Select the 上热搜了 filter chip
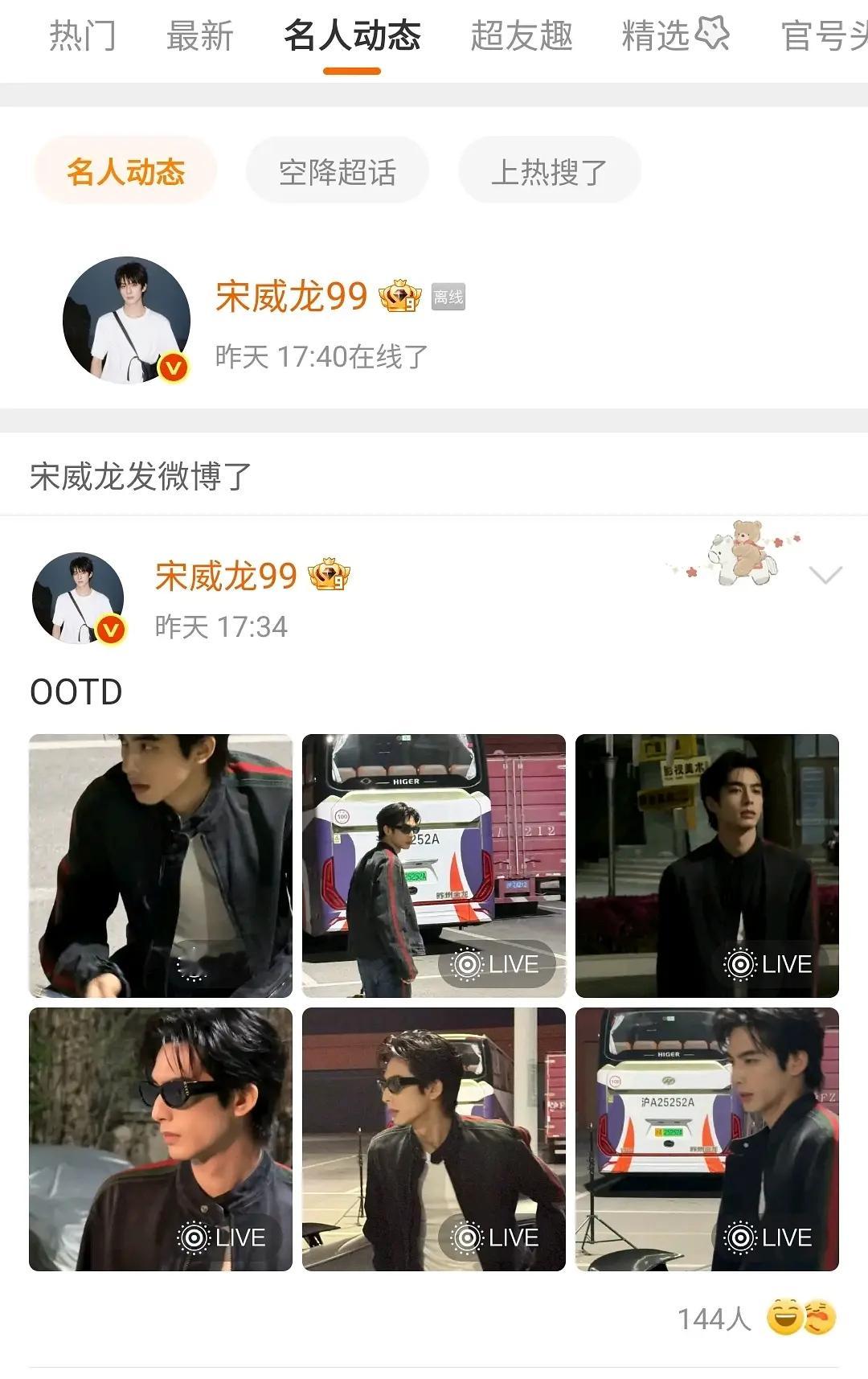868x1379 pixels. [549, 170]
